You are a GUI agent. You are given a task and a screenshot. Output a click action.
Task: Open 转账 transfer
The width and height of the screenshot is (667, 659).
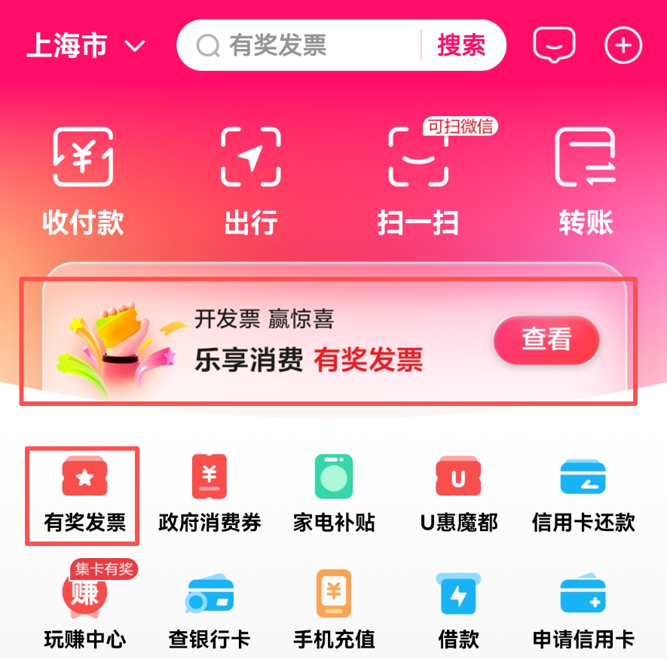pyautogui.click(x=585, y=178)
